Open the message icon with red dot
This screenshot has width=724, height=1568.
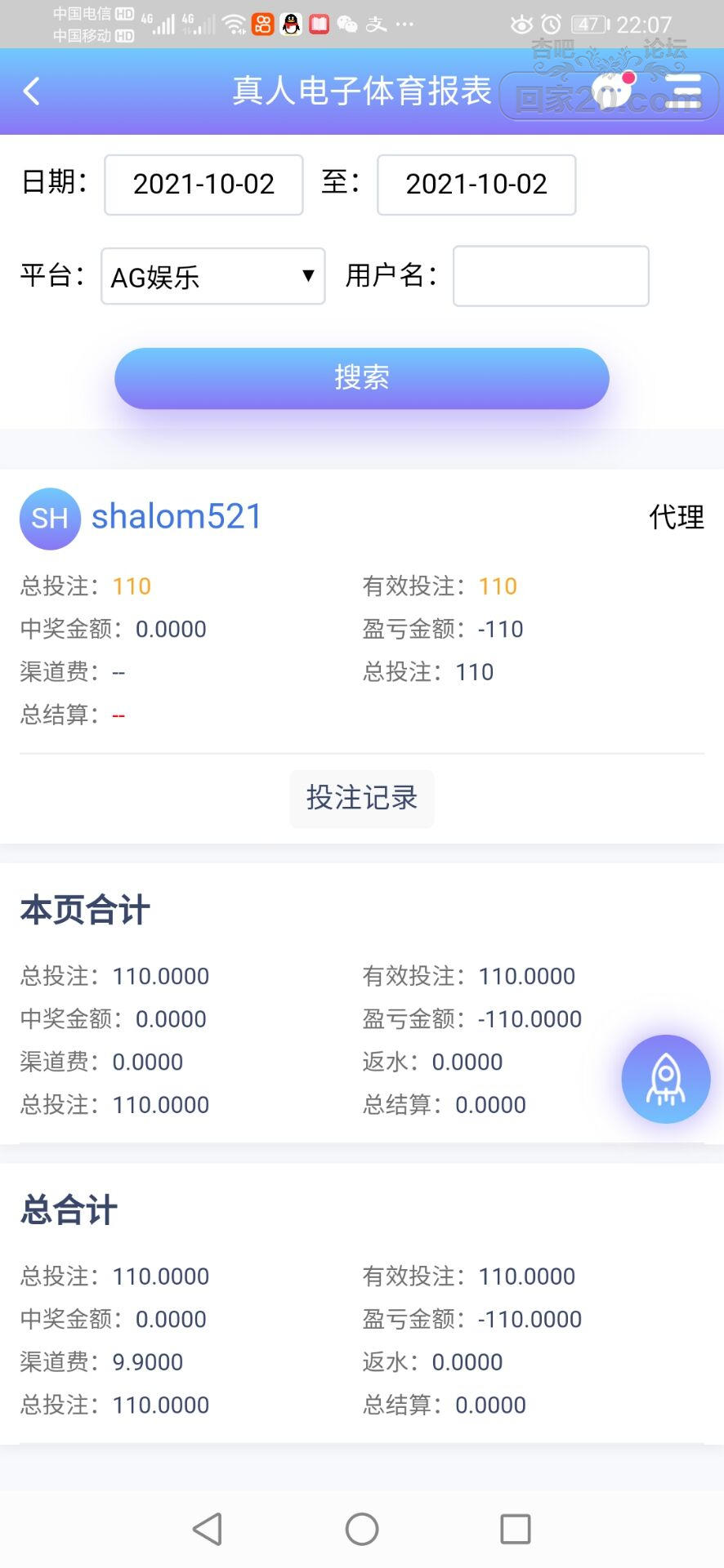(611, 90)
